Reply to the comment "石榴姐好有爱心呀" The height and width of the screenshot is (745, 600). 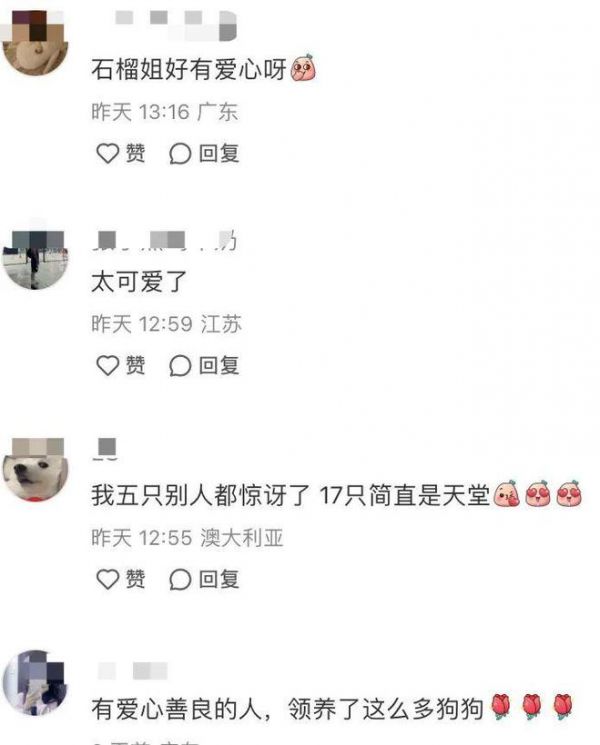coord(204,153)
